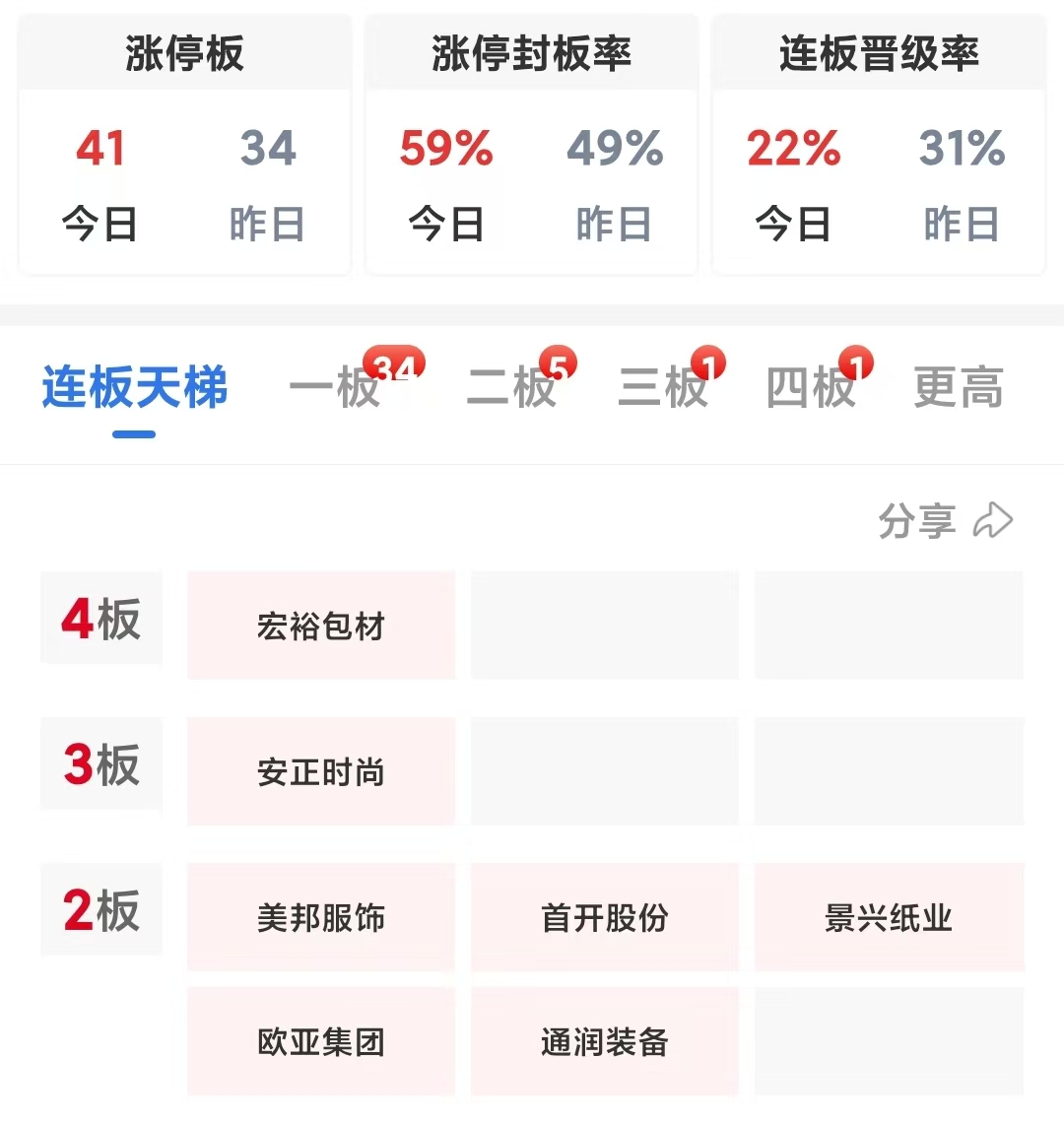The image size is (1064, 1123).
Task: View stock 通润装备
Action: click(x=605, y=1041)
